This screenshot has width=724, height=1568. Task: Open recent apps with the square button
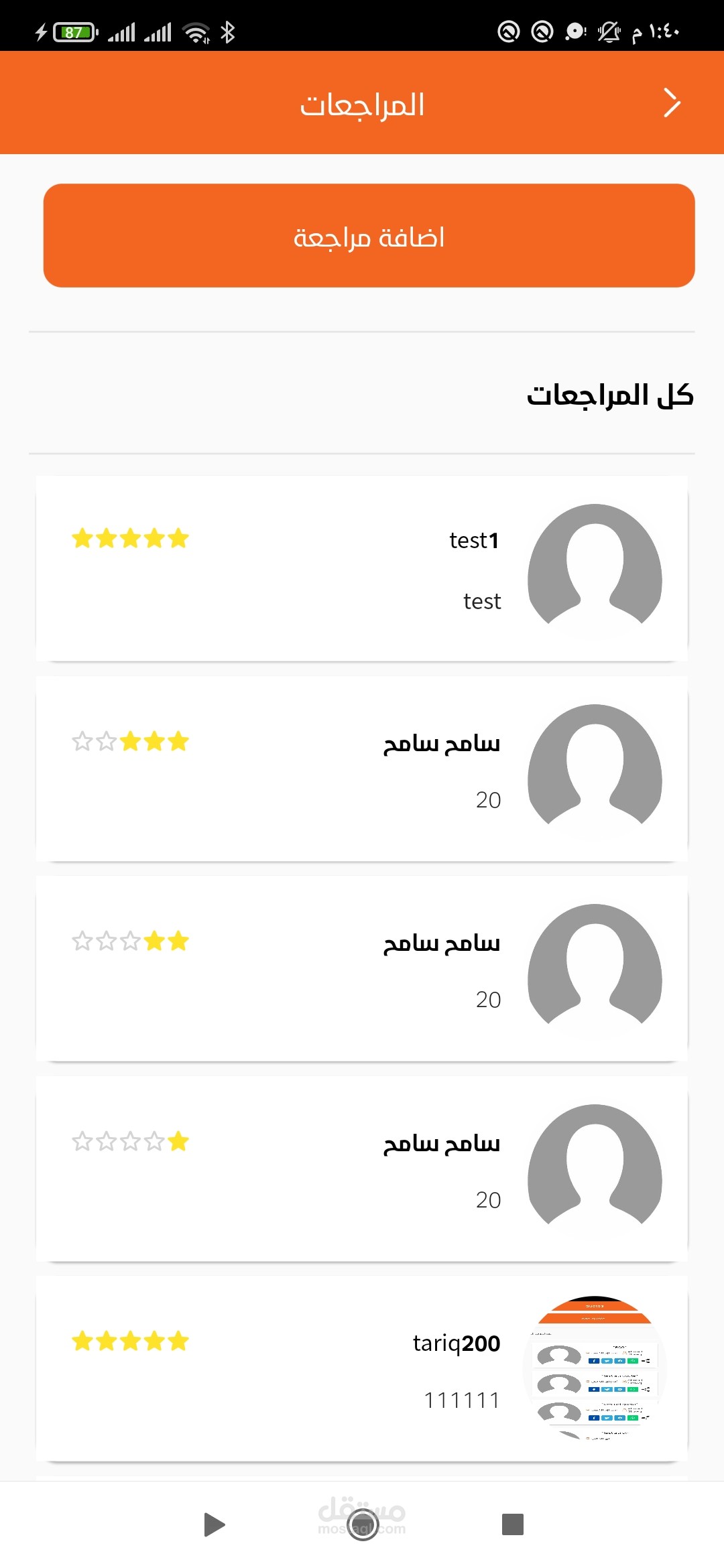pyautogui.click(x=513, y=1524)
